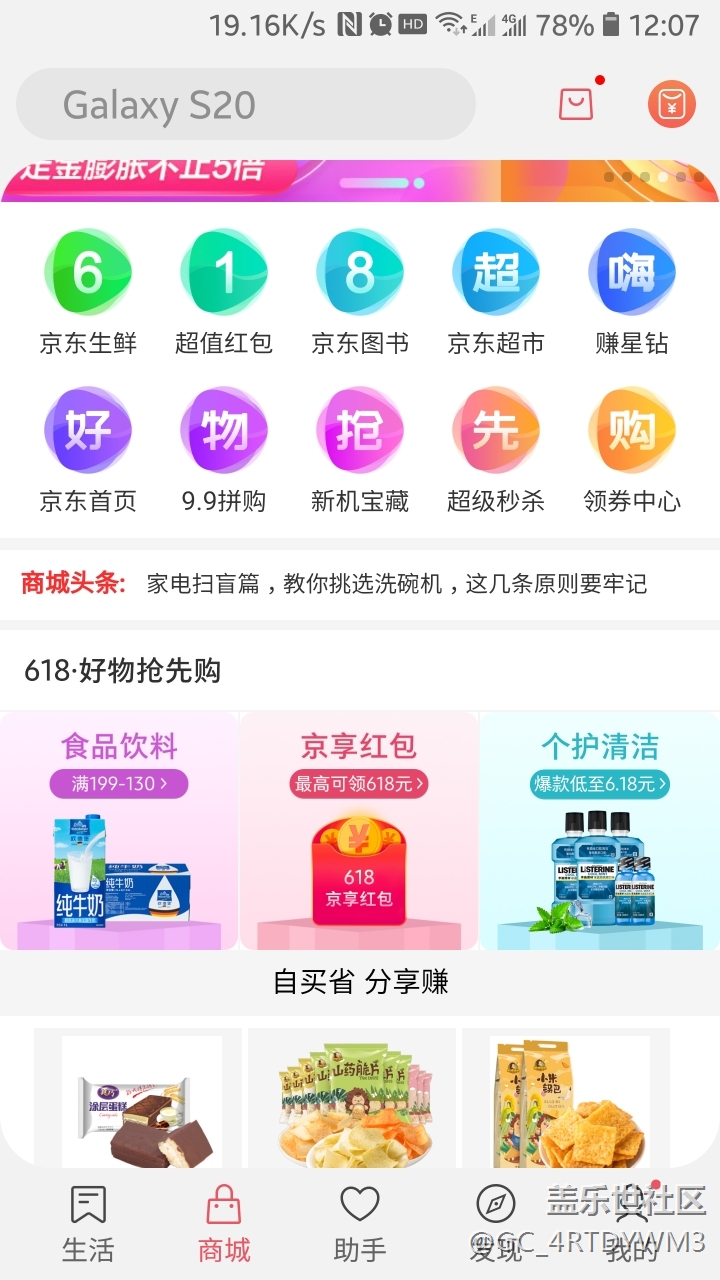Viewport: 720px width, 1280px height.
Task: Open 新机宝藏 shortcut
Action: 360,450
